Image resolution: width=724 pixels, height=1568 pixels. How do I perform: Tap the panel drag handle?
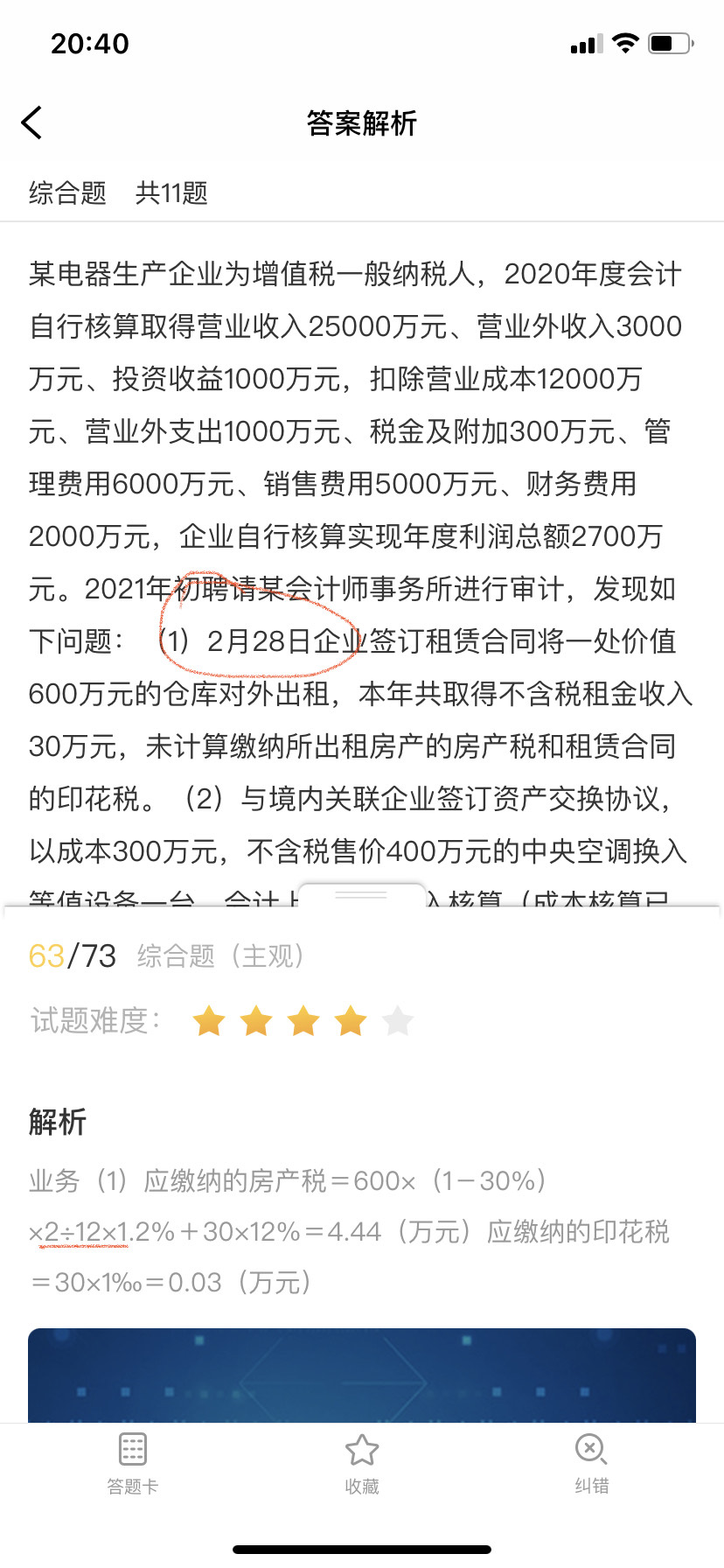362,896
